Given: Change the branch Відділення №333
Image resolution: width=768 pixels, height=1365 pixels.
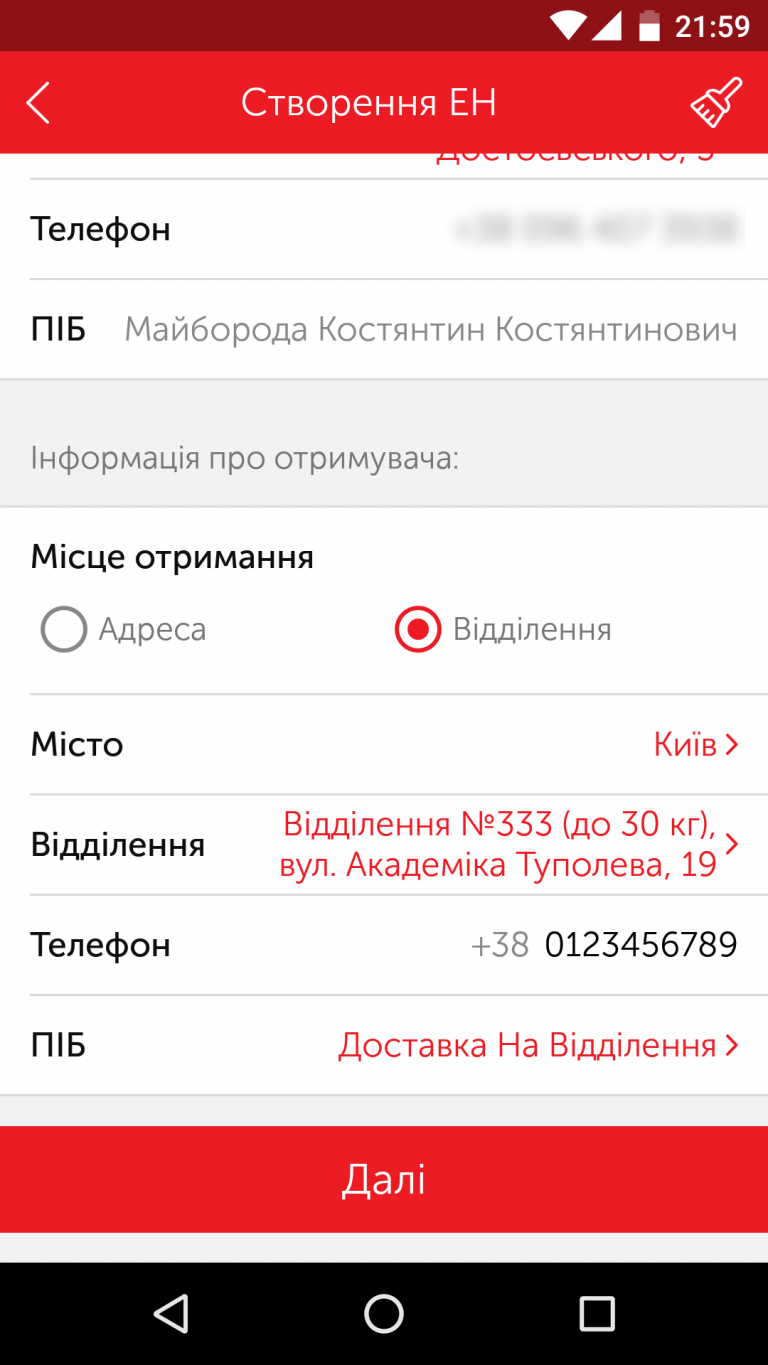Looking at the screenshot, I should tap(500, 845).
